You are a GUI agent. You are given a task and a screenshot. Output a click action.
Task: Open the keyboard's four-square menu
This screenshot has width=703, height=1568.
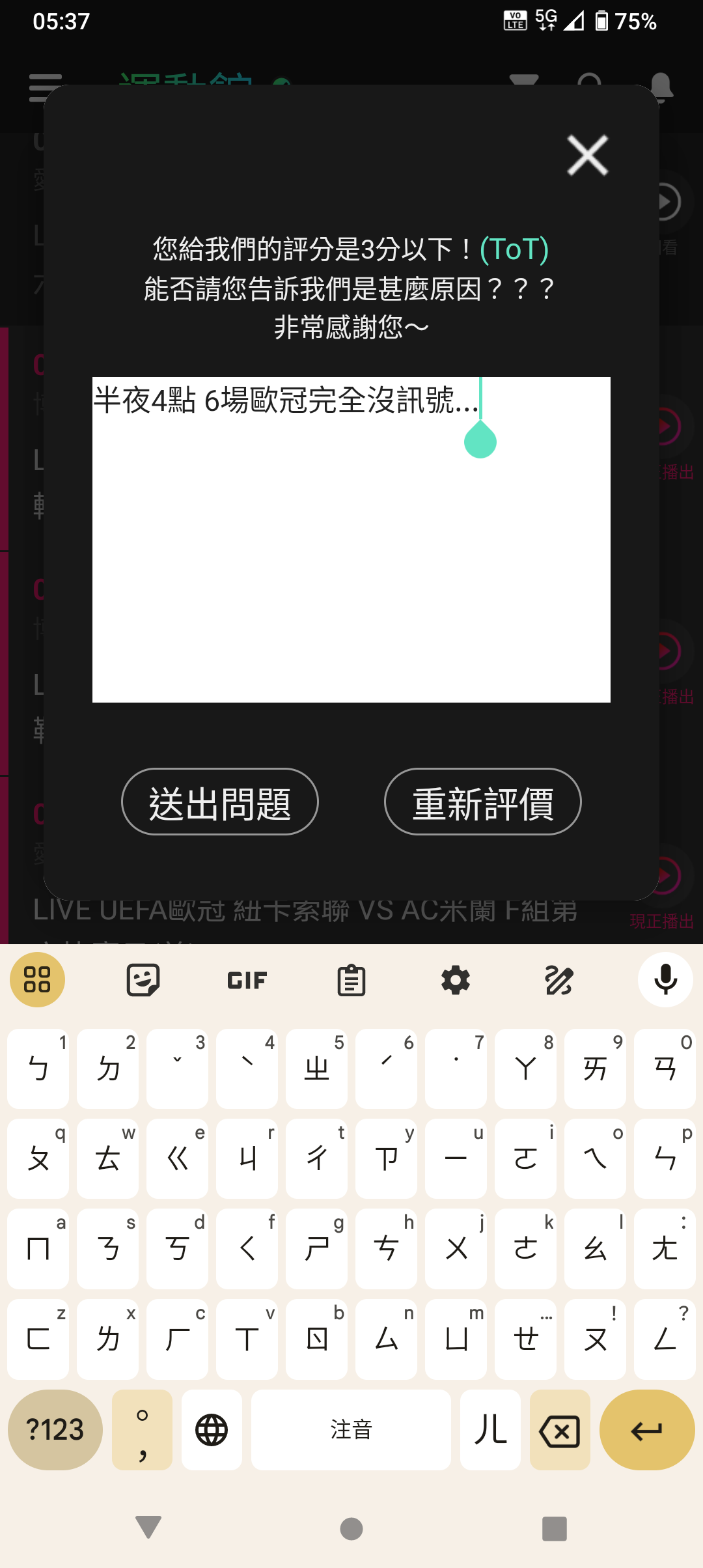coord(37,980)
